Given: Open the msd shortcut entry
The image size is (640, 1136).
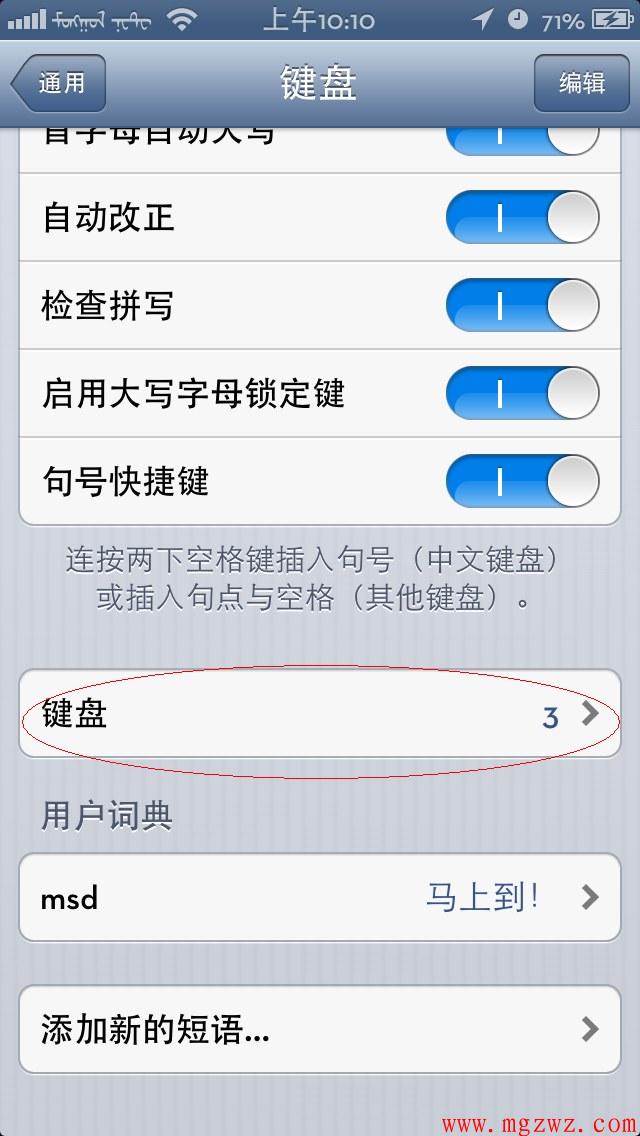Looking at the screenshot, I should click(x=320, y=898).
